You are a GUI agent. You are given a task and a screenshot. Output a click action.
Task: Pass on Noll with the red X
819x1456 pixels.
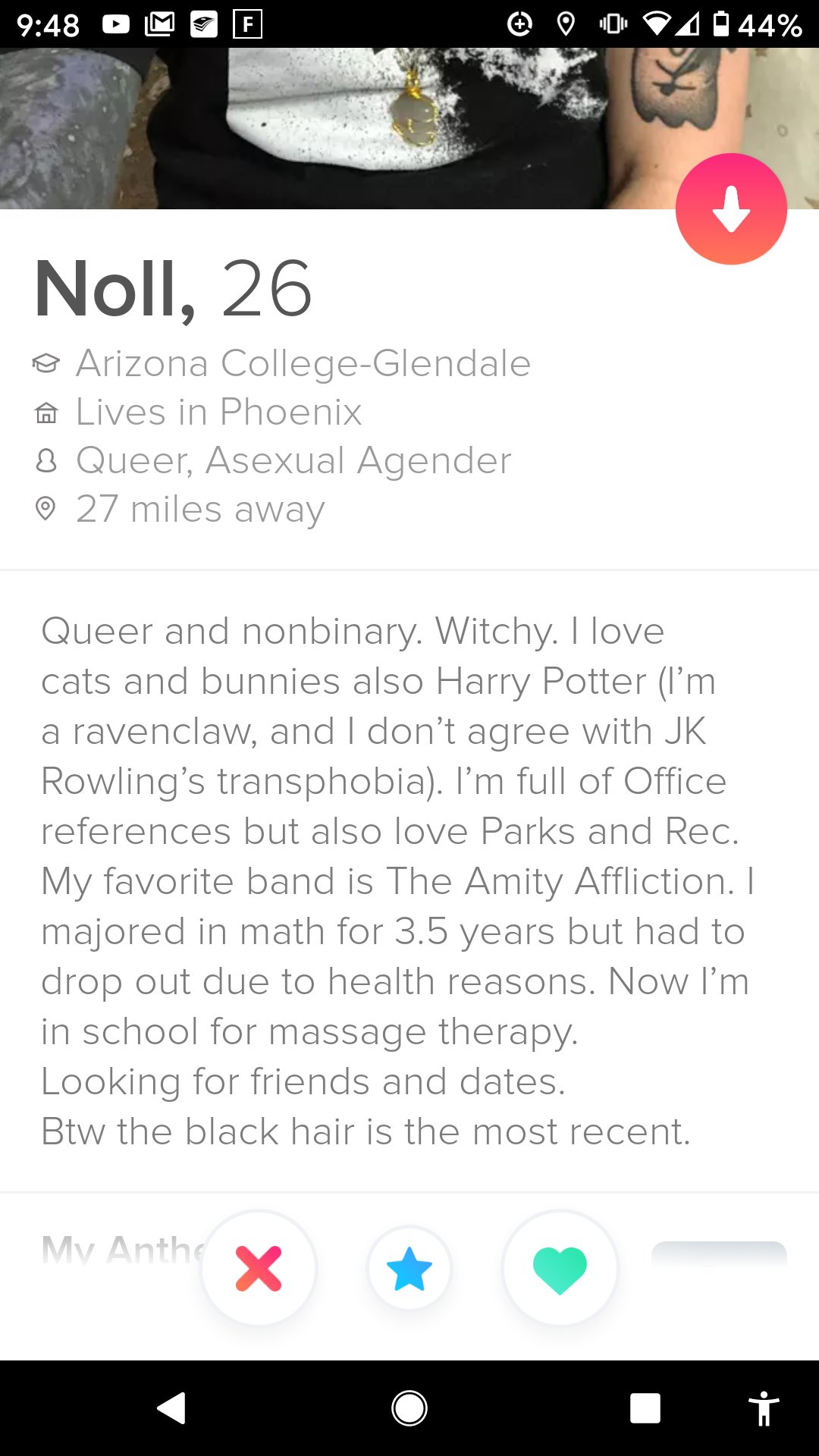click(x=259, y=1269)
